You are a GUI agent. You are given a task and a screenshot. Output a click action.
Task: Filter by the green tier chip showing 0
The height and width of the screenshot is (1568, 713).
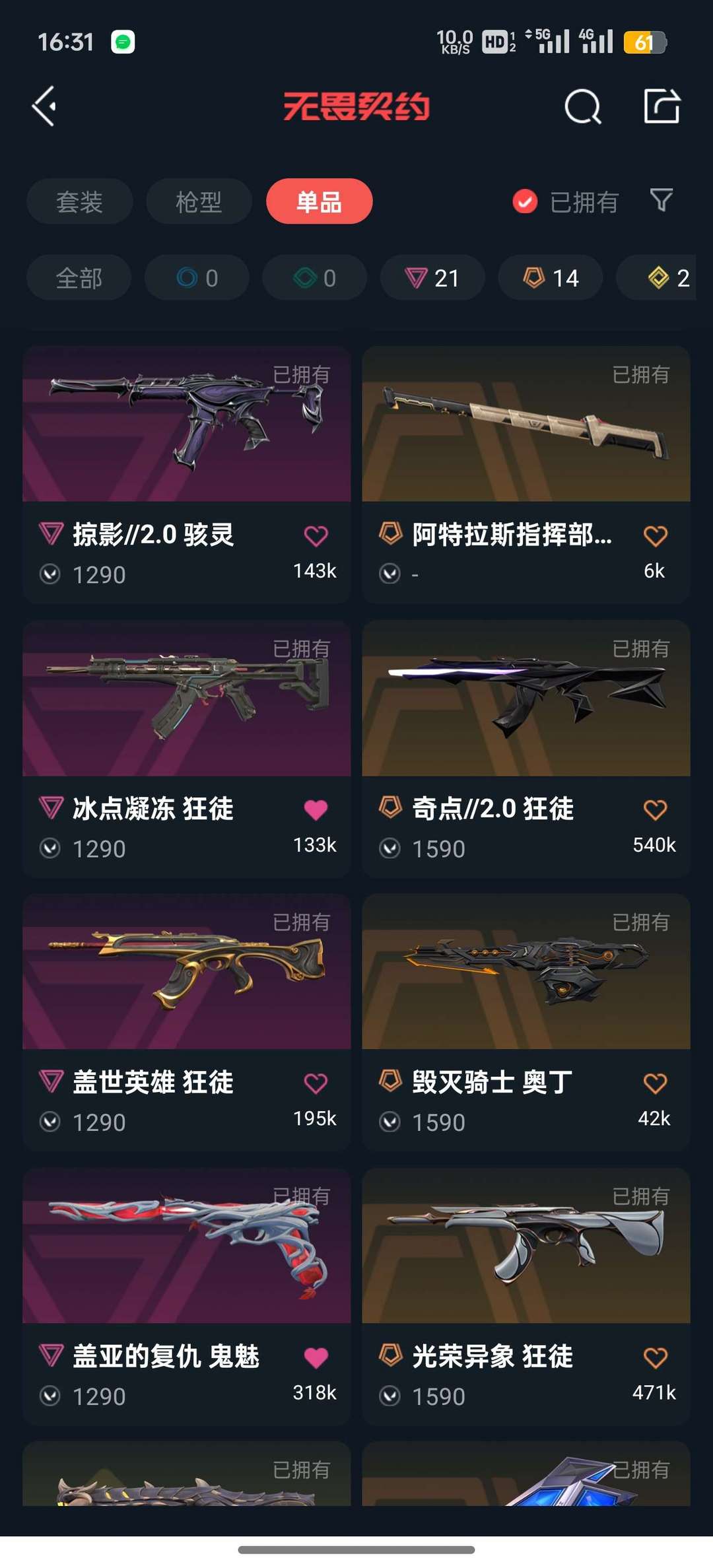[315, 277]
